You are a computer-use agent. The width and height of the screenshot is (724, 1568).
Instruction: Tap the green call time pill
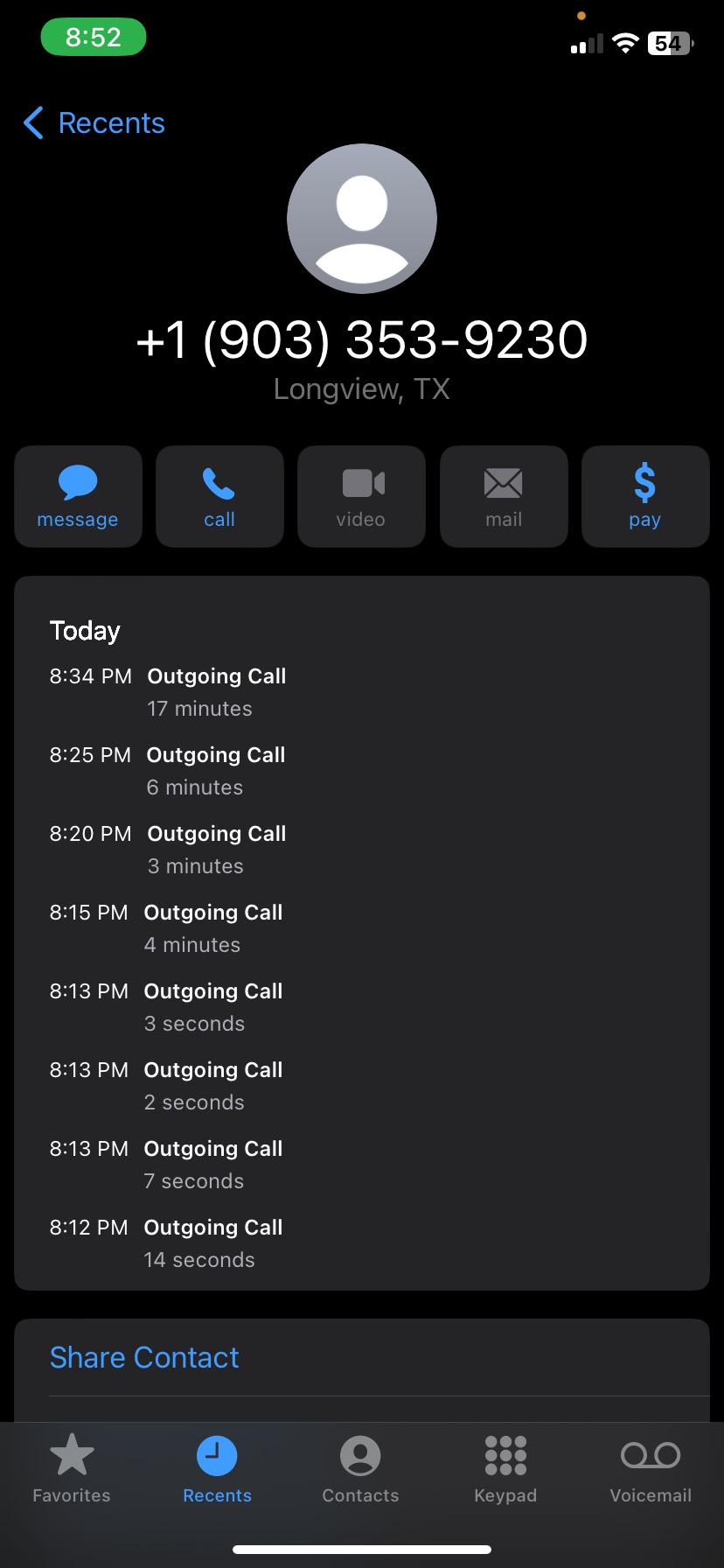(x=94, y=38)
